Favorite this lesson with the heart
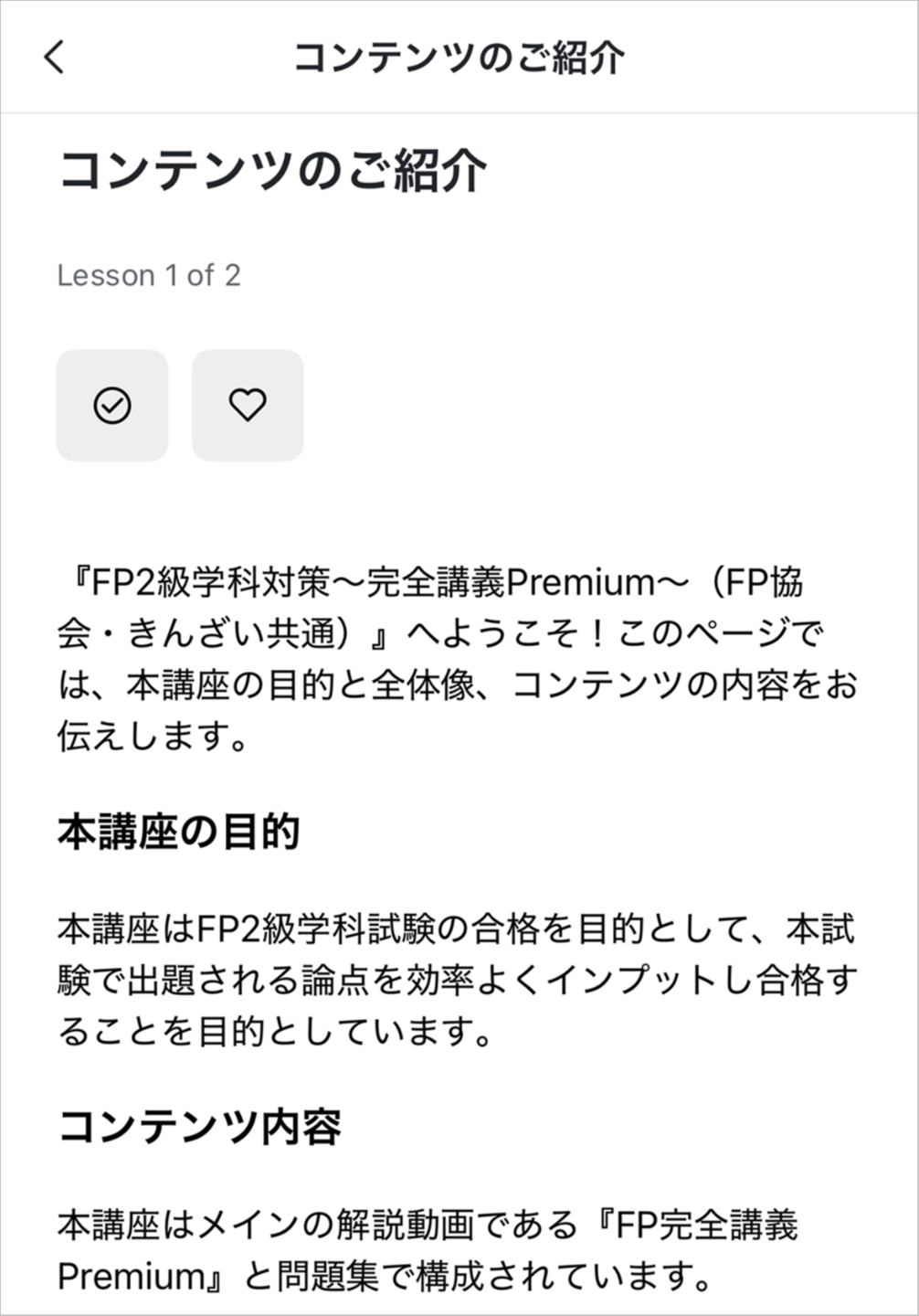The height and width of the screenshot is (1316, 919). point(247,405)
